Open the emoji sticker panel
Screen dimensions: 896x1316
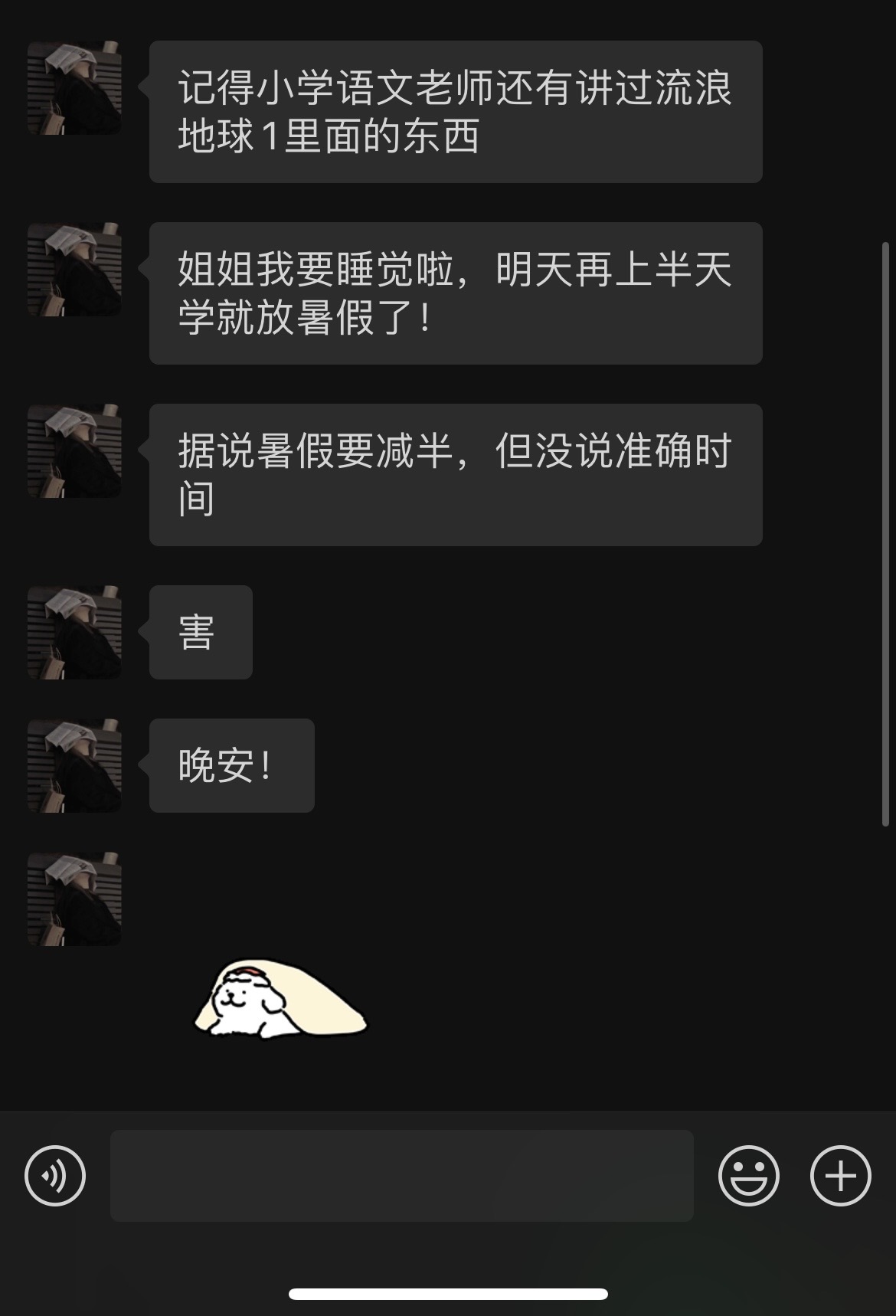click(x=748, y=1175)
